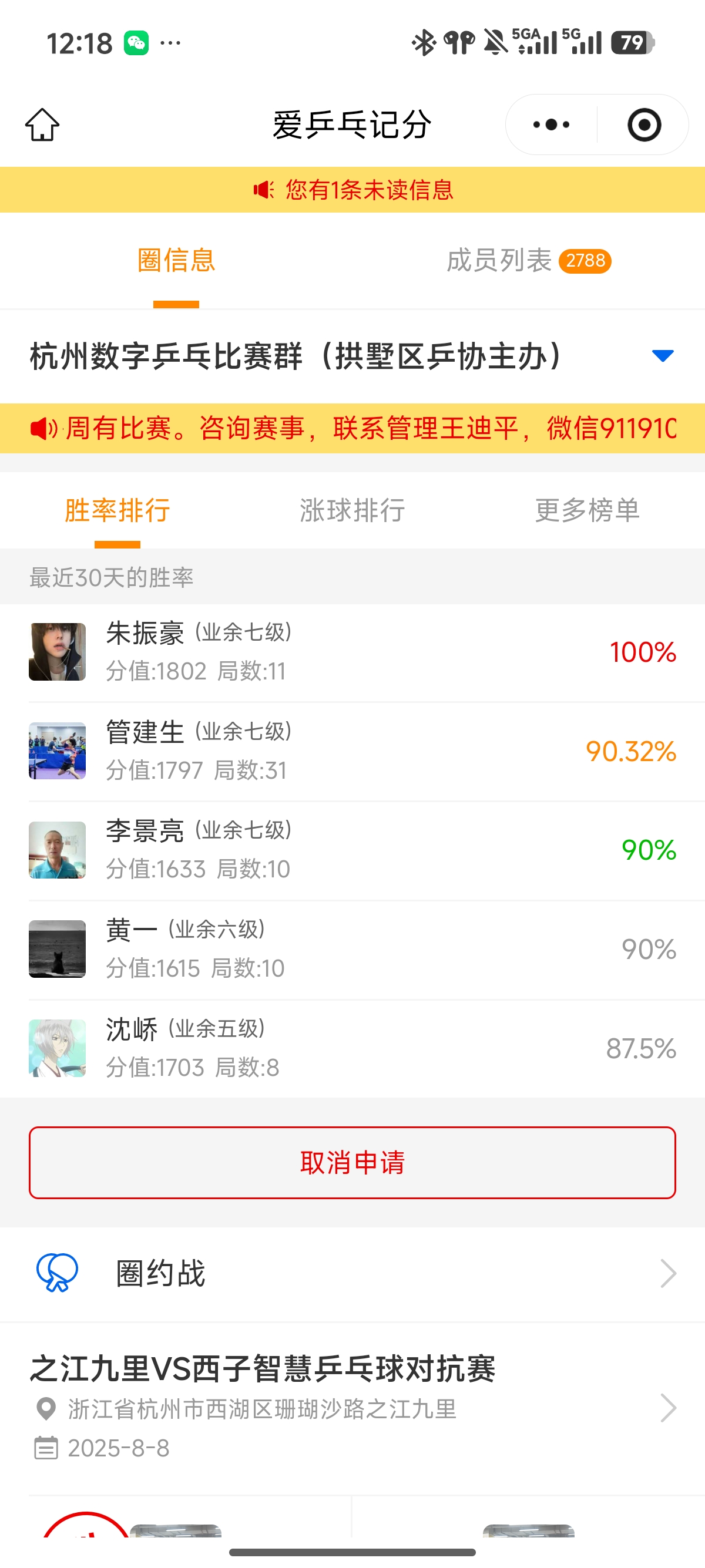Open the unread message notice banner
705x1568 pixels.
pos(352,190)
